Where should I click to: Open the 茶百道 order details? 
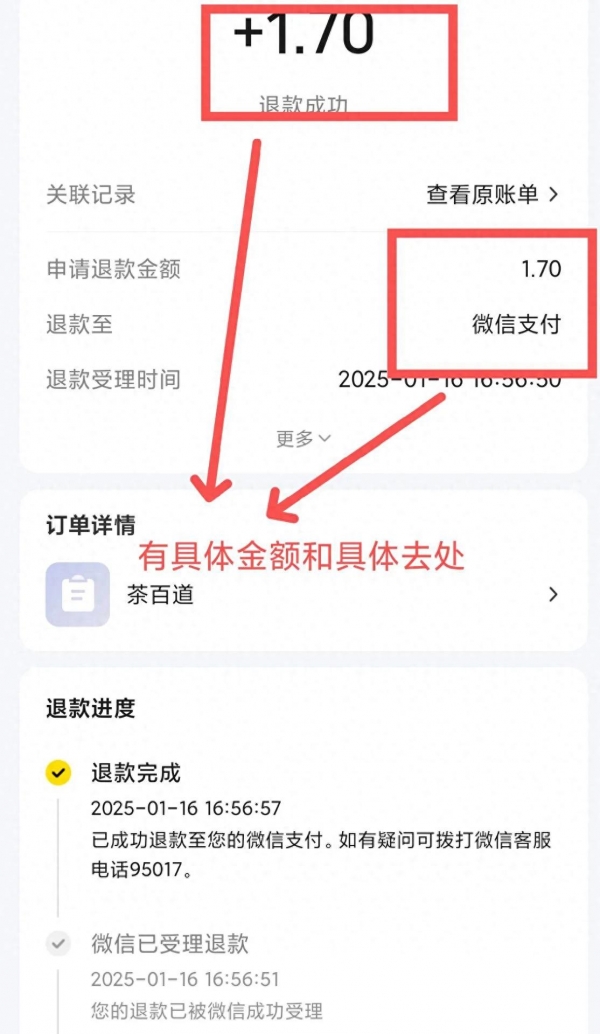[x=303, y=594]
